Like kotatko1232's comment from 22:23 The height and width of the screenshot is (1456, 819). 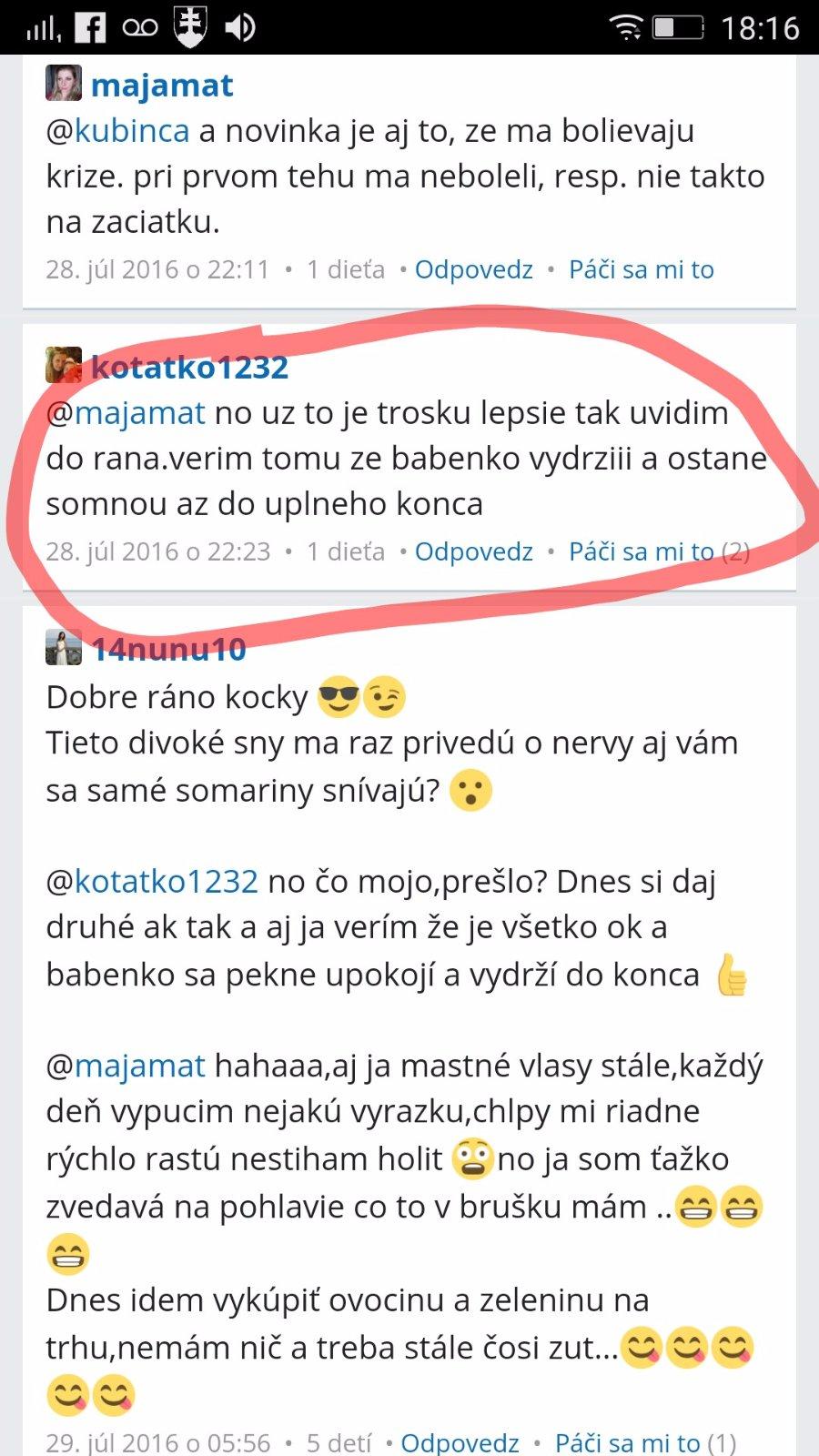tap(641, 551)
